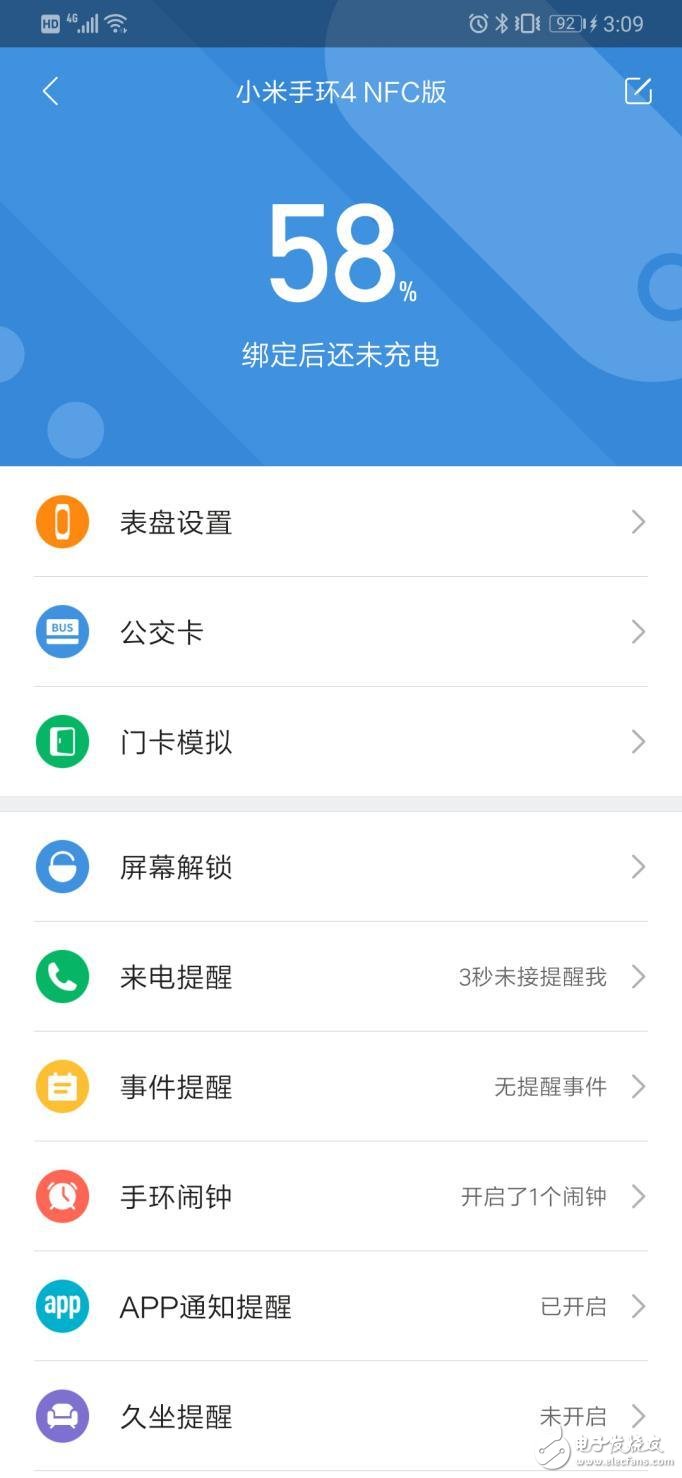Open 事件提醒 event reminders
Screen dimensions: 682x1478
[340, 1087]
